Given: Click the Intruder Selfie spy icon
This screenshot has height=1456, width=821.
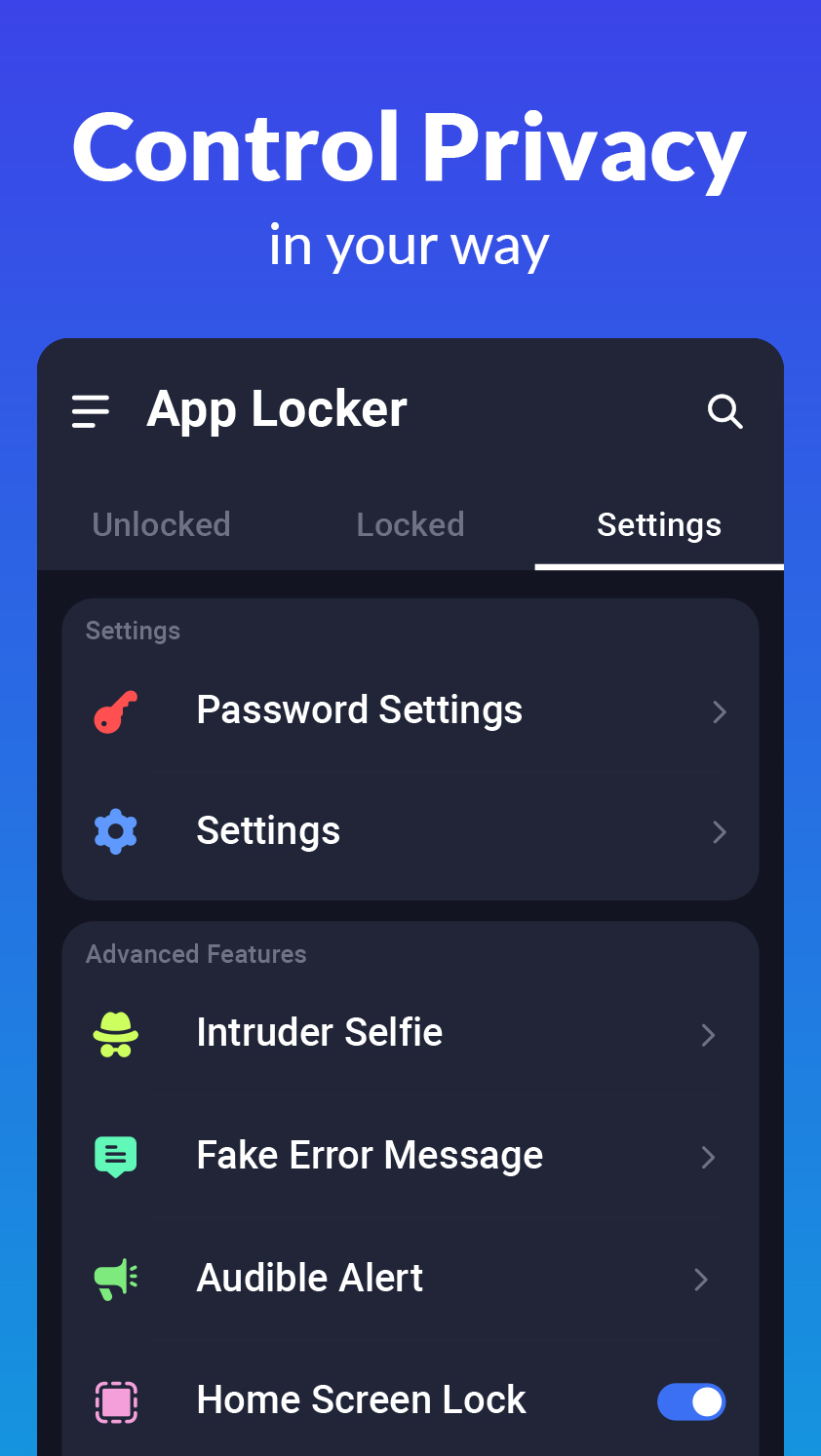Looking at the screenshot, I should 116,1033.
